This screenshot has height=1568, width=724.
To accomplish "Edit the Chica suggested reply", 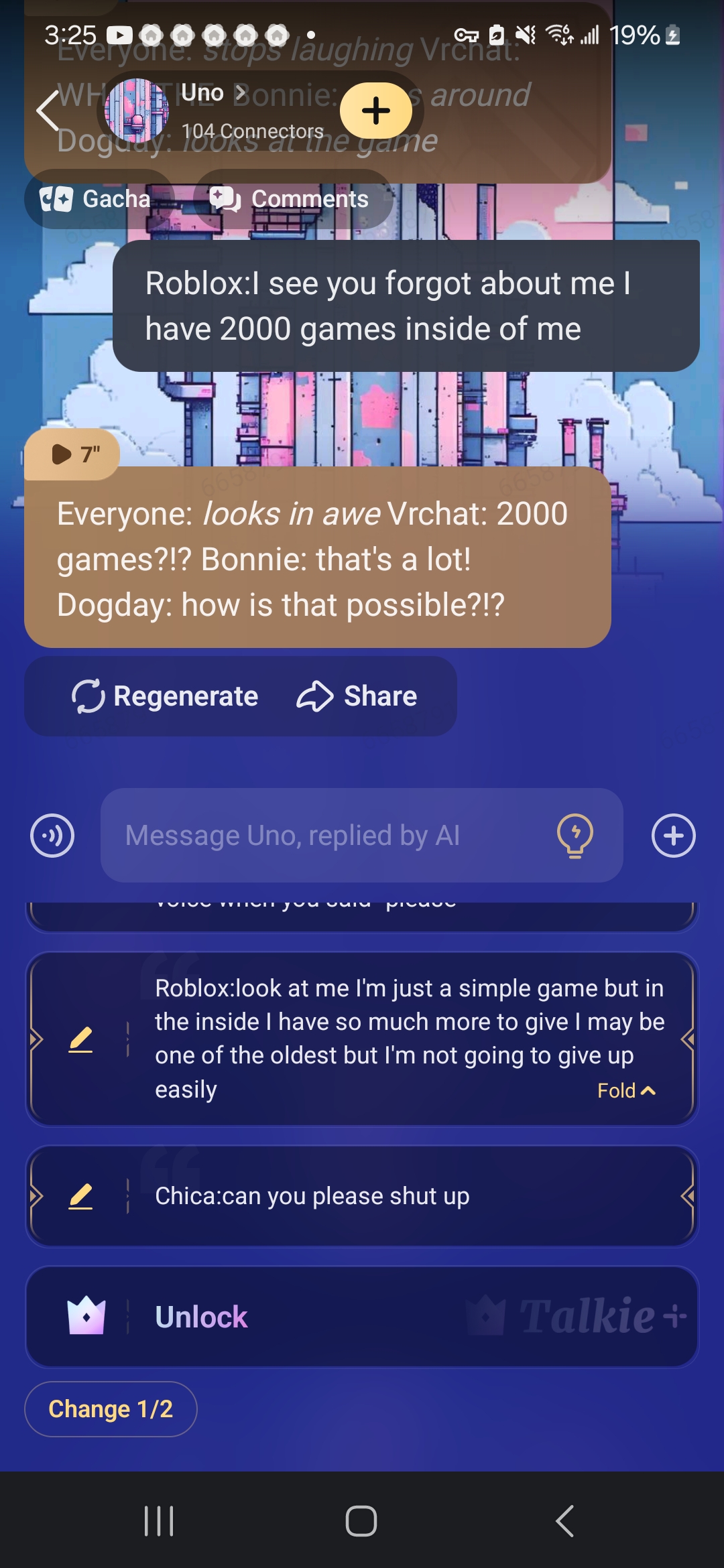I will (80, 1196).
